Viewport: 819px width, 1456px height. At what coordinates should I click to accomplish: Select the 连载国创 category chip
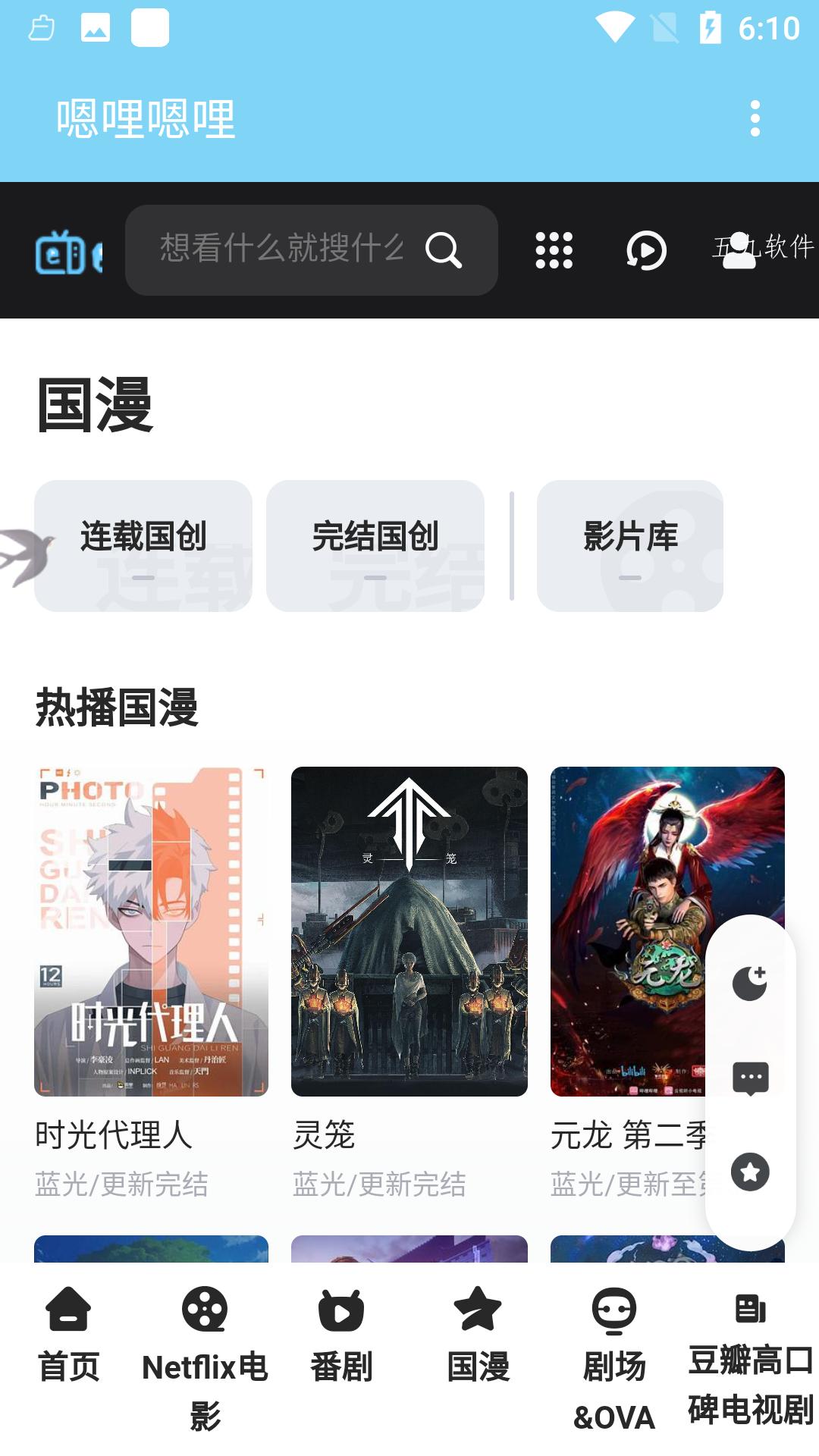[x=143, y=545]
